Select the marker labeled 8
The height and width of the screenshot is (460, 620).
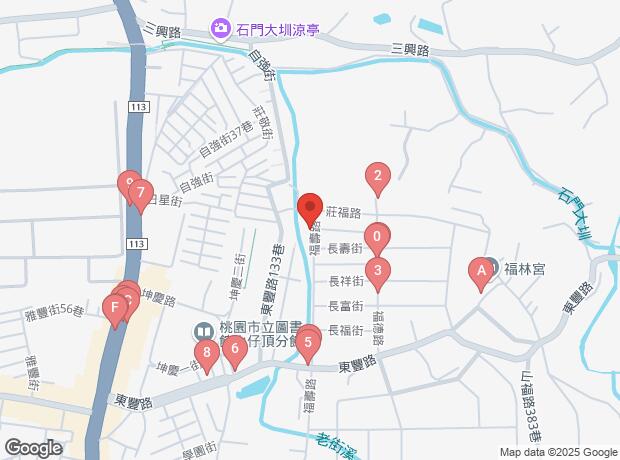coord(207,351)
